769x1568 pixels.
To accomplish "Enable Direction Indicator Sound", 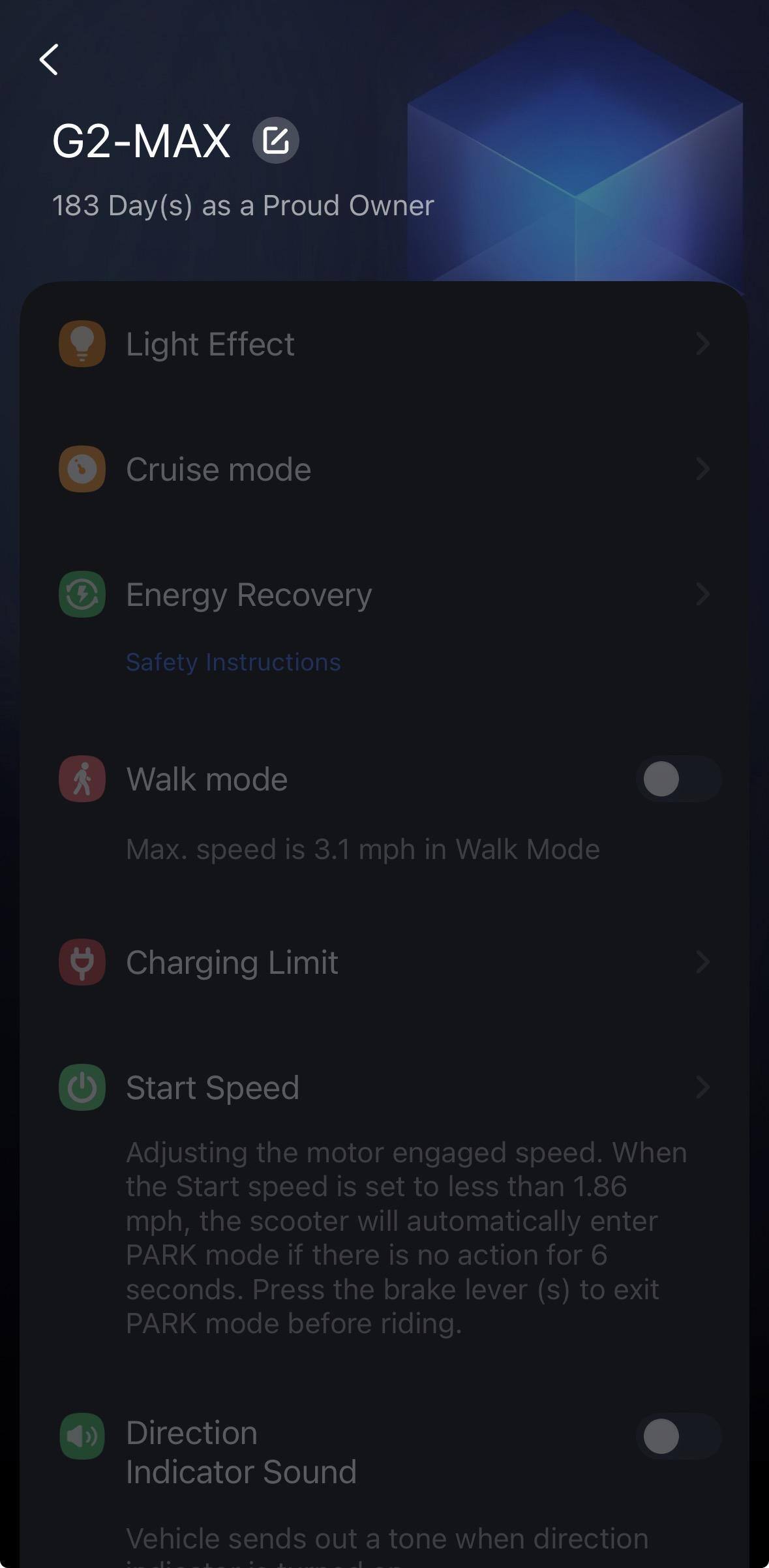I will pos(678,1436).
